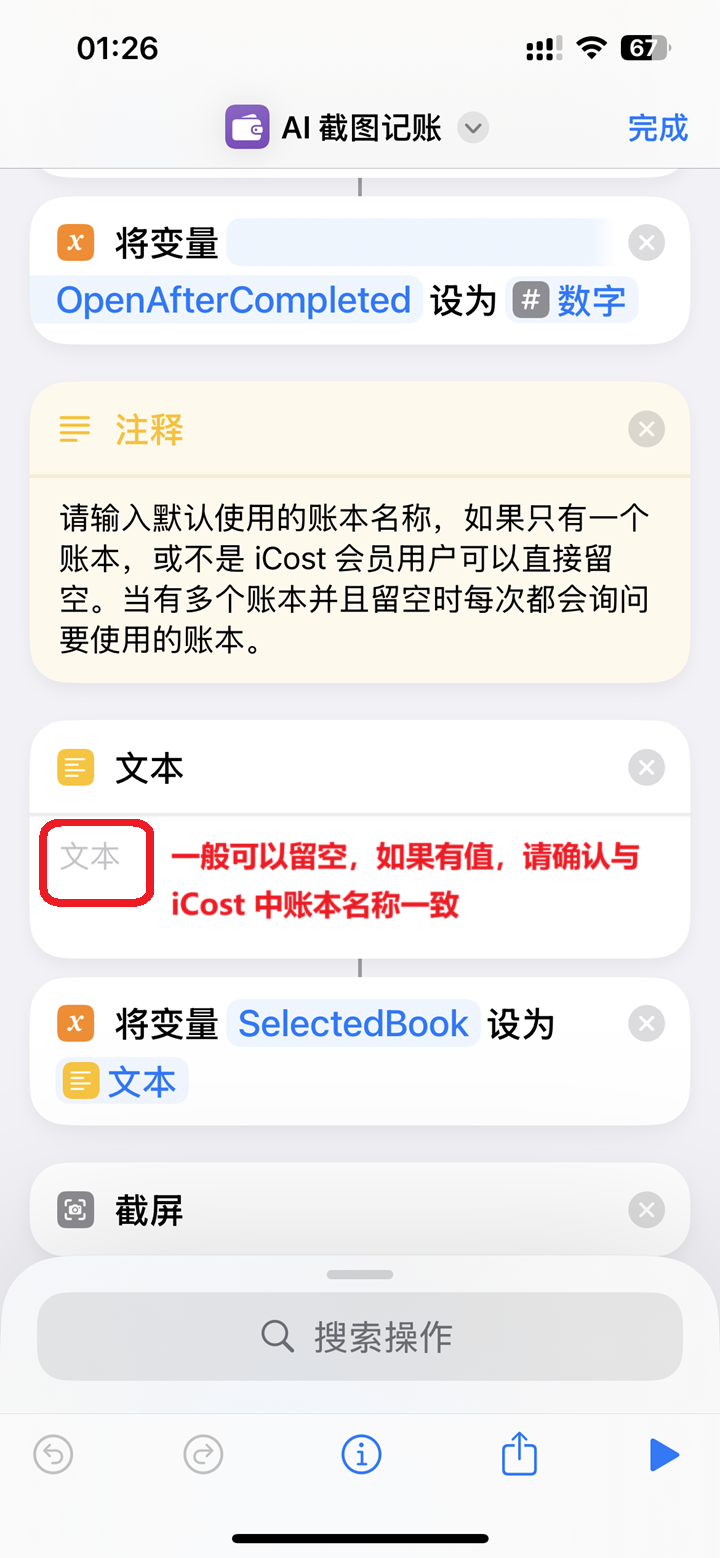Undo the last change

click(x=53, y=1455)
